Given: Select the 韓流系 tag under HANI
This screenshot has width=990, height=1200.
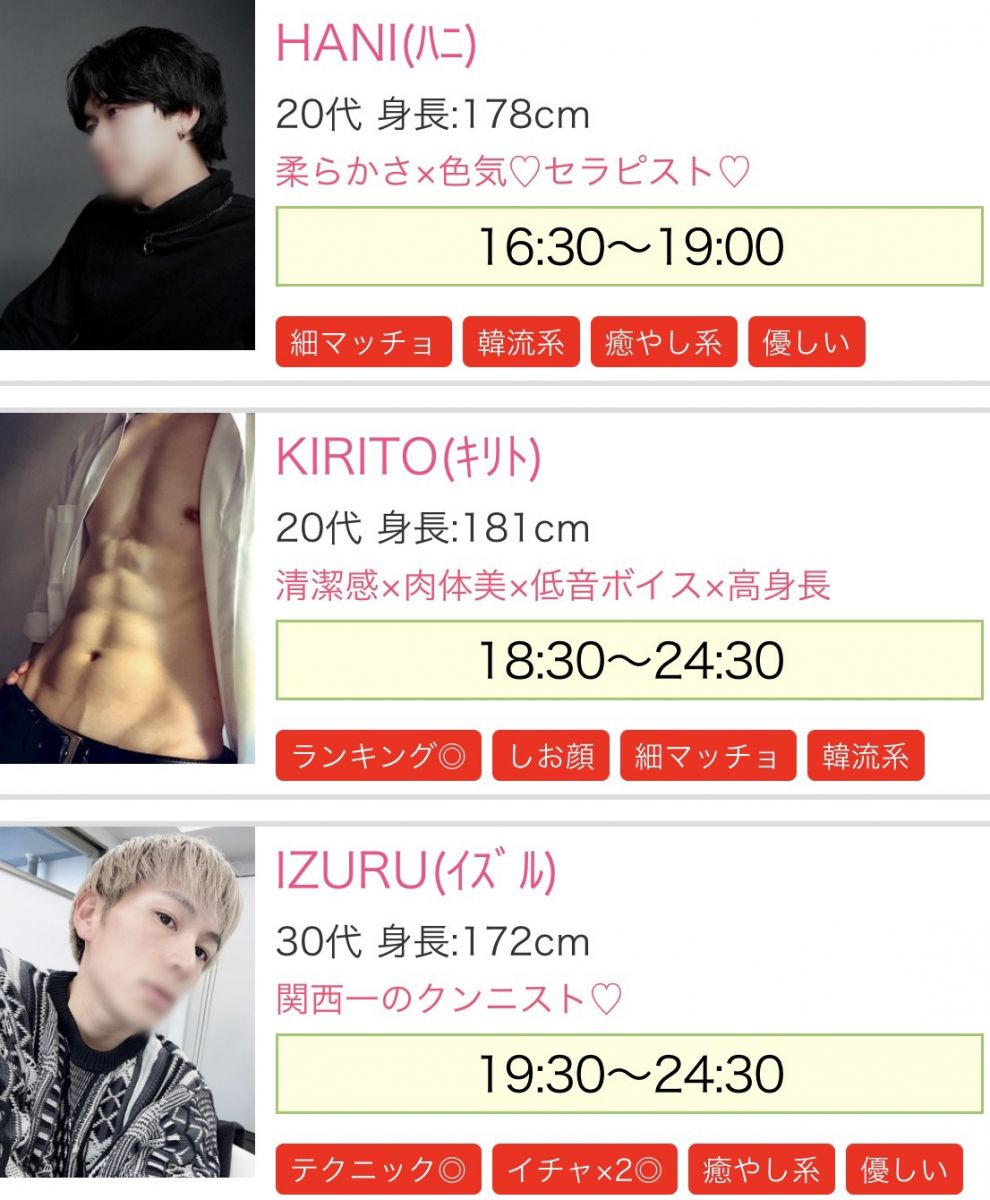Looking at the screenshot, I should click(x=521, y=343).
